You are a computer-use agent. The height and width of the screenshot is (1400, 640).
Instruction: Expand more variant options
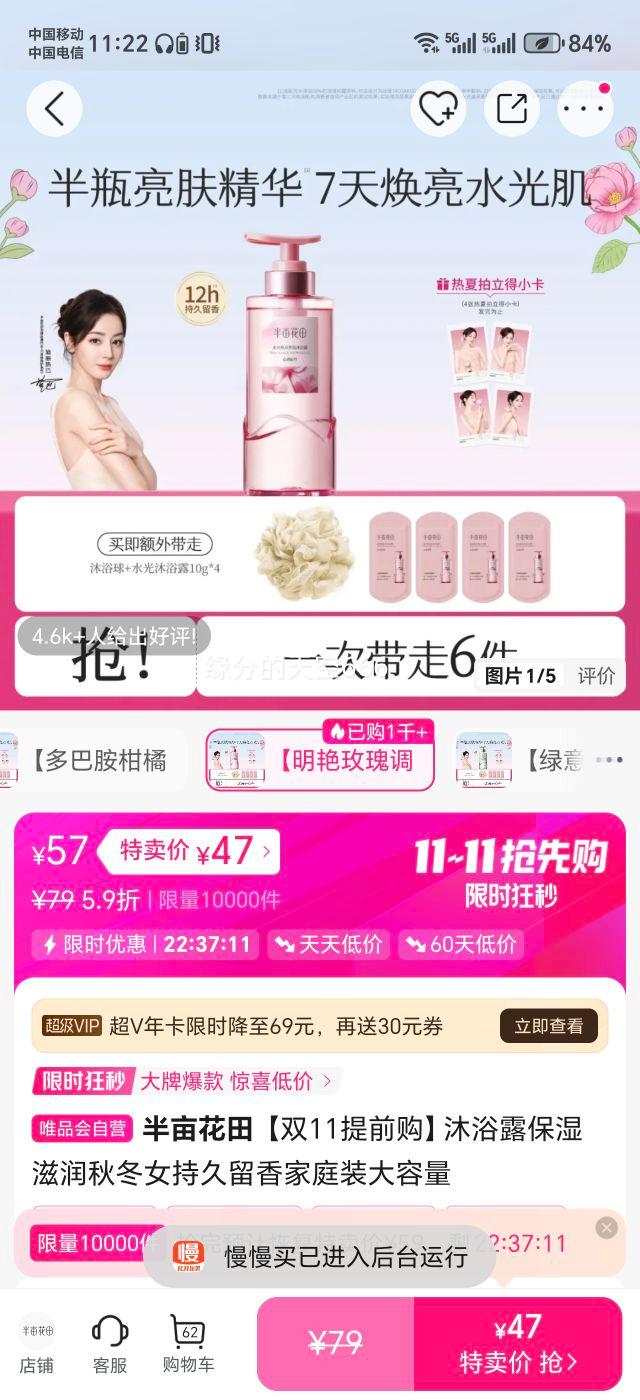pyautogui.click(x=609, y=760)
